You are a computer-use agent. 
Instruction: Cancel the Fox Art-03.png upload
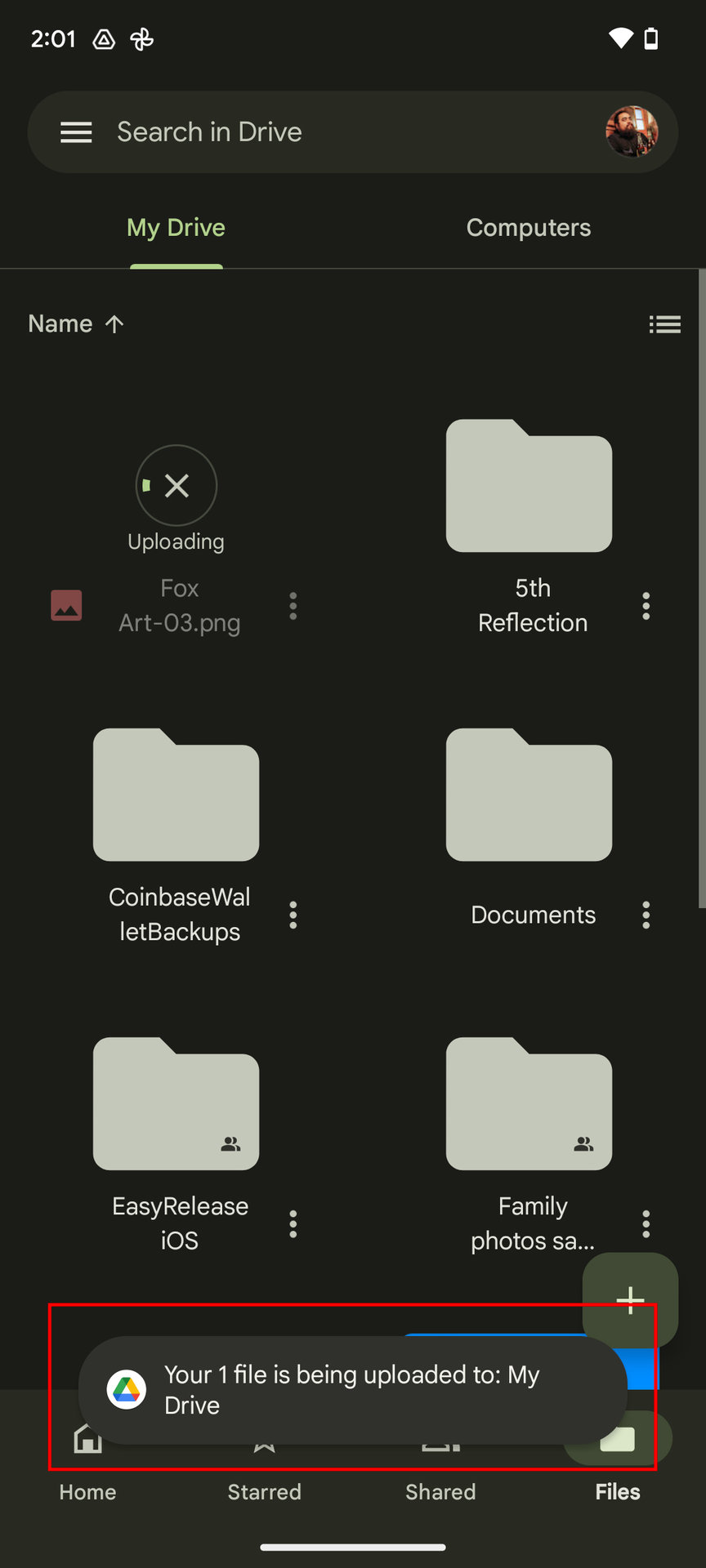pos(176,486)
